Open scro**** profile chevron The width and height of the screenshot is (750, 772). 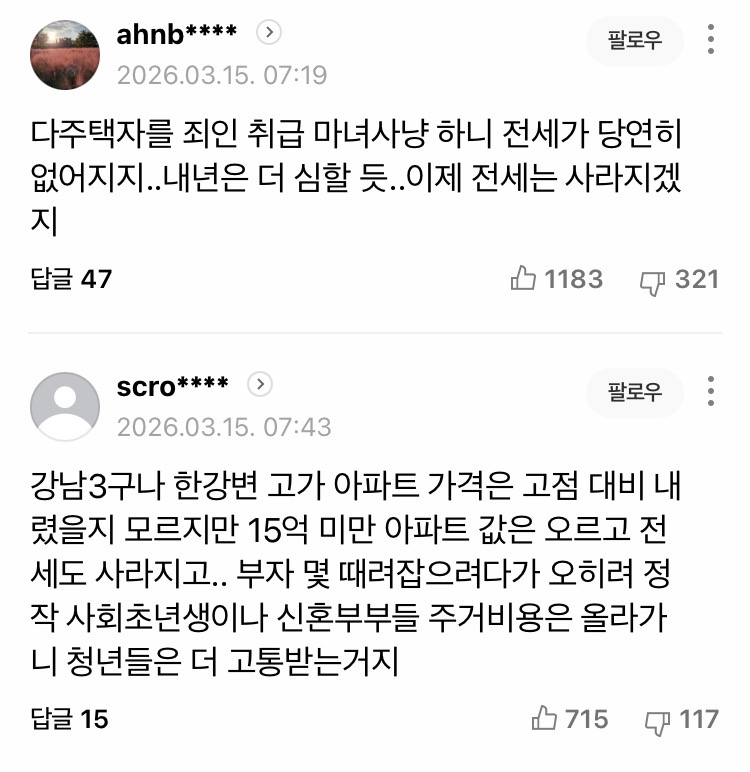[x=259, y=385]
